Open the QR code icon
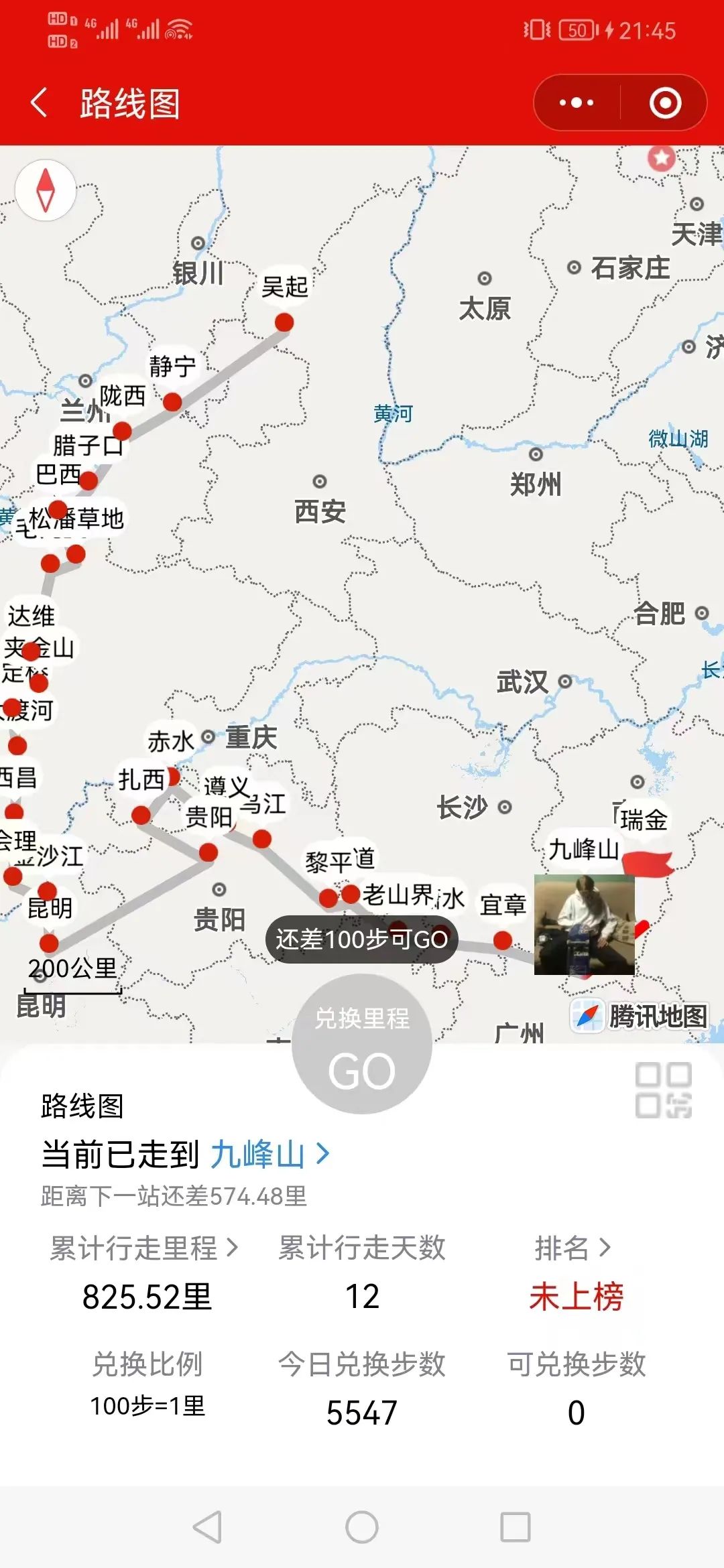The image size is (724, 1568). pos(663,1090)
